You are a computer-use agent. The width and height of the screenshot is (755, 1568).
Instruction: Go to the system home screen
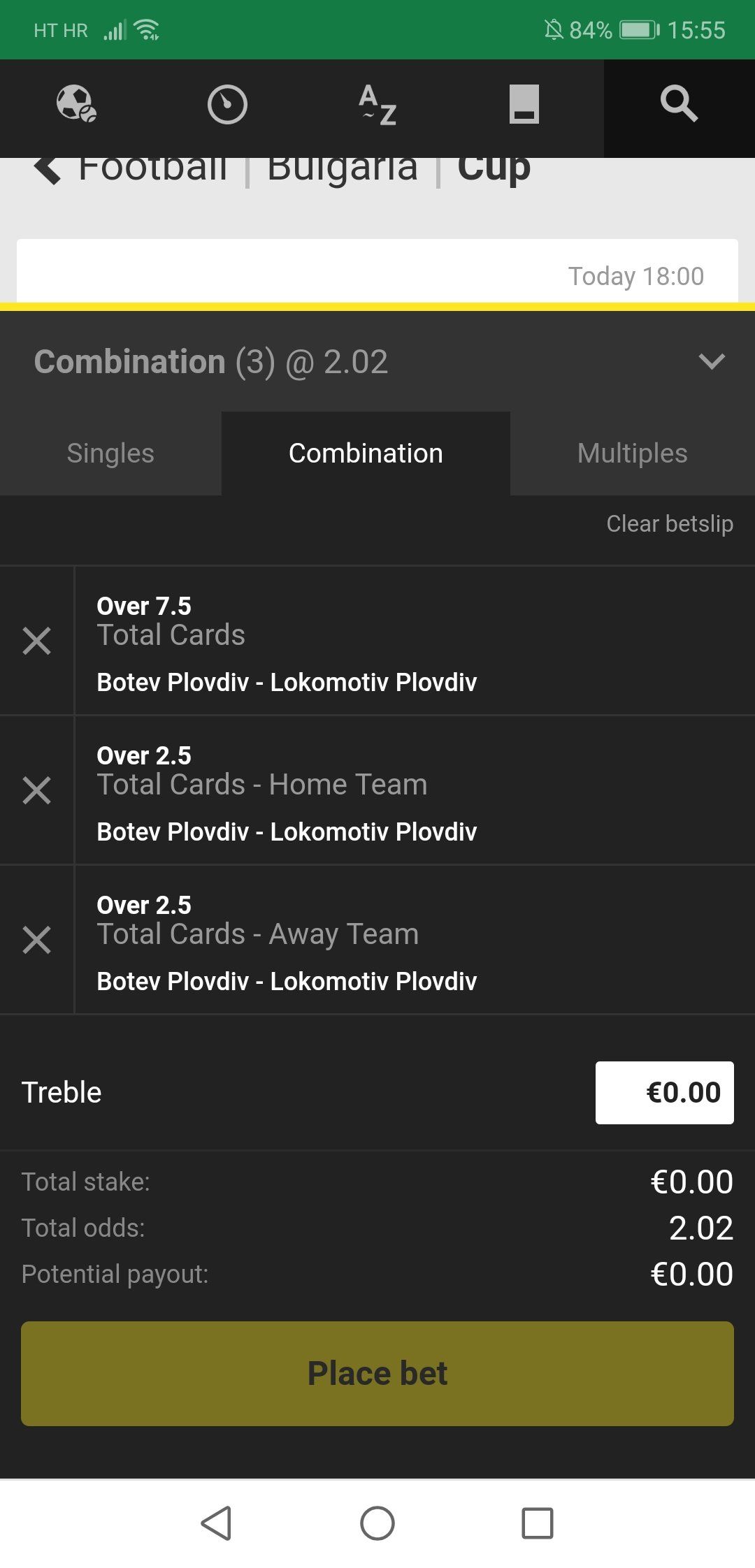[x=377, y=1523]
